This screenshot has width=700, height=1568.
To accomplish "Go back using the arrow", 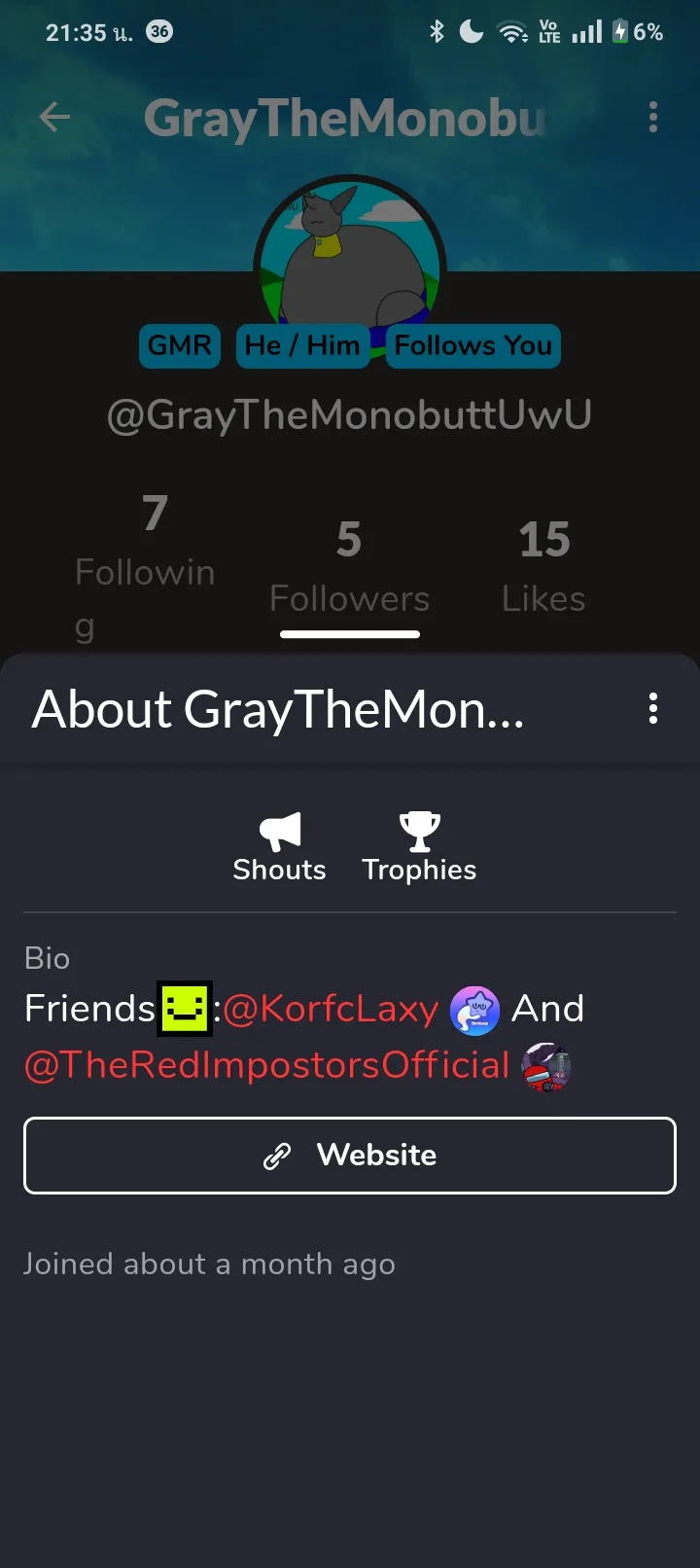I will tap(54, 118).
